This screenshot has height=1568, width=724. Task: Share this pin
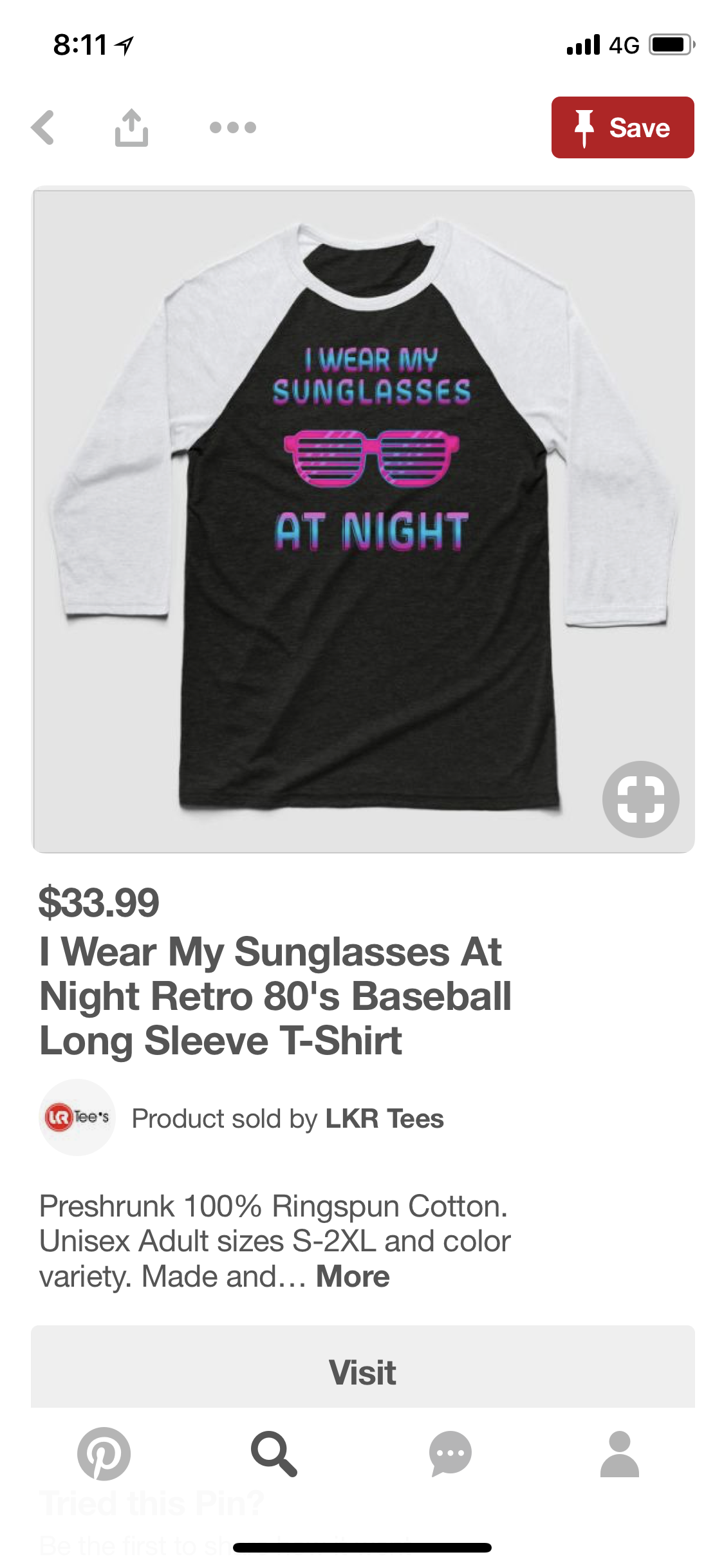pos(131,127)
